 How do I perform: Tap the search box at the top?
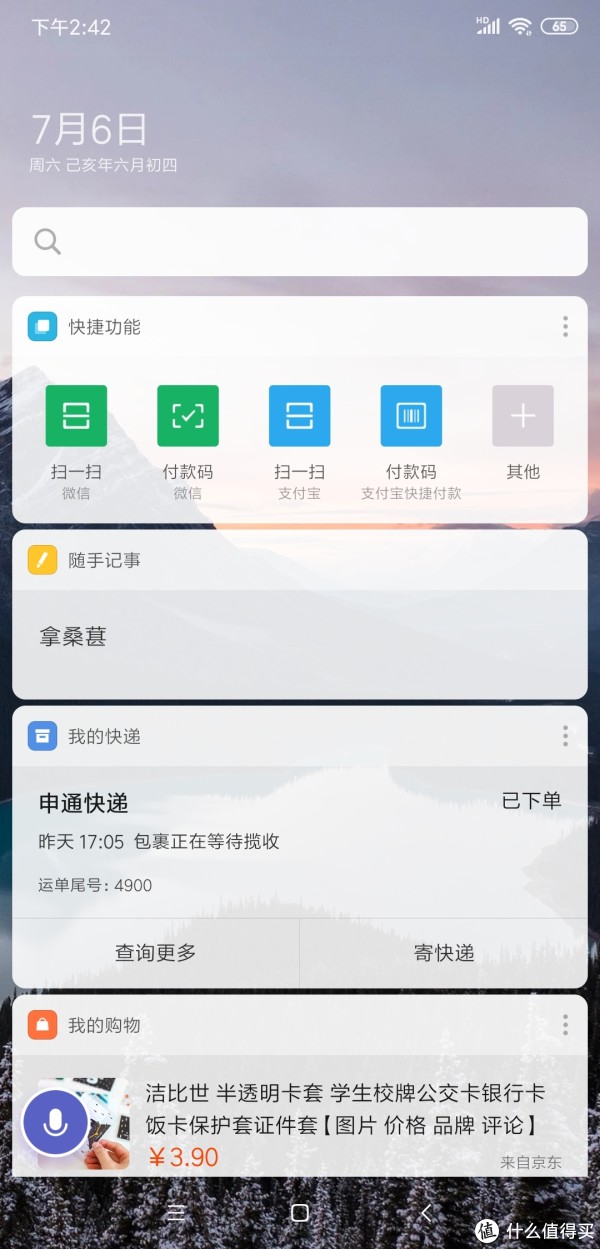(x=300, y=241)
